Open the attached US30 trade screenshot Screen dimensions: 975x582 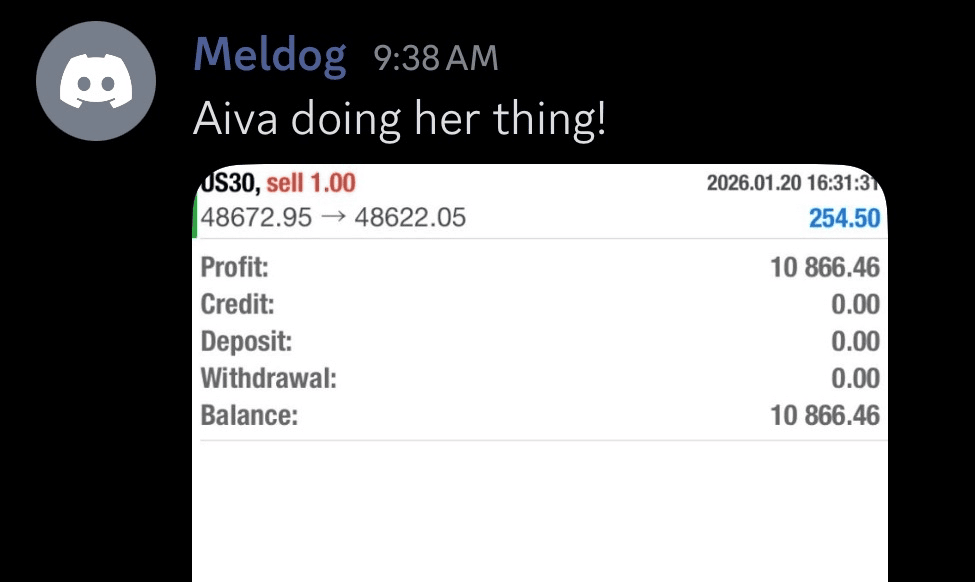coord(540,372)
